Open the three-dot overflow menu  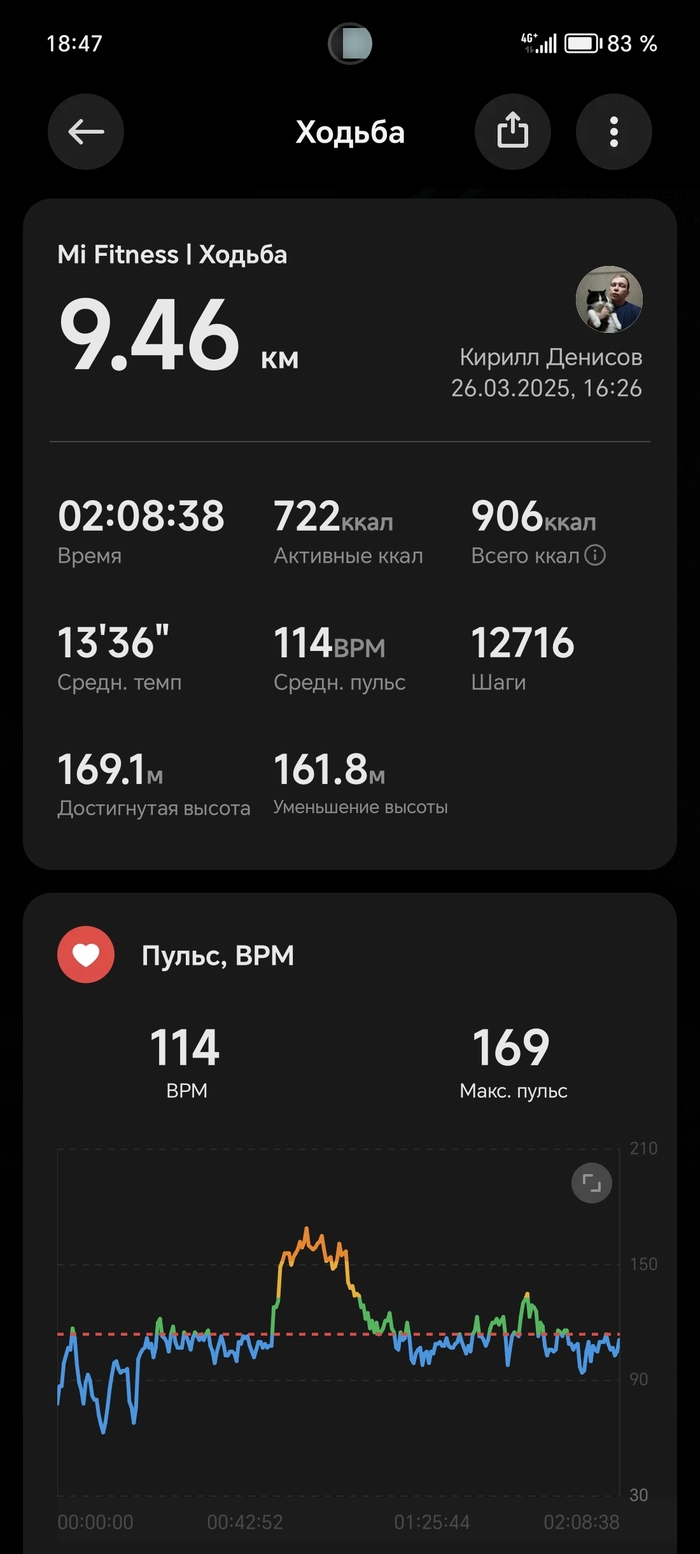point(614,132)
